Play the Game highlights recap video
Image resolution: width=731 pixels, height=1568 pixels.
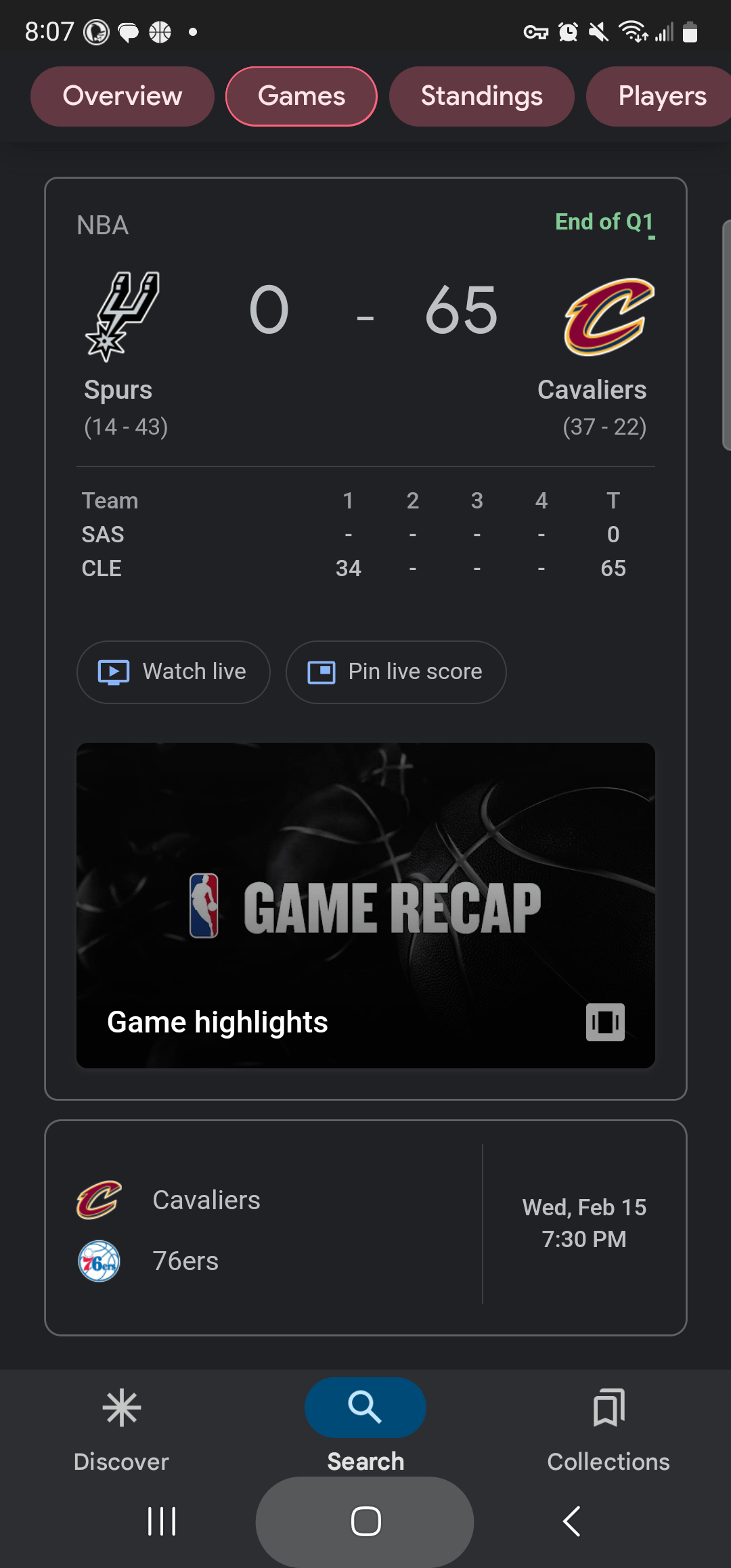[365, 905]
